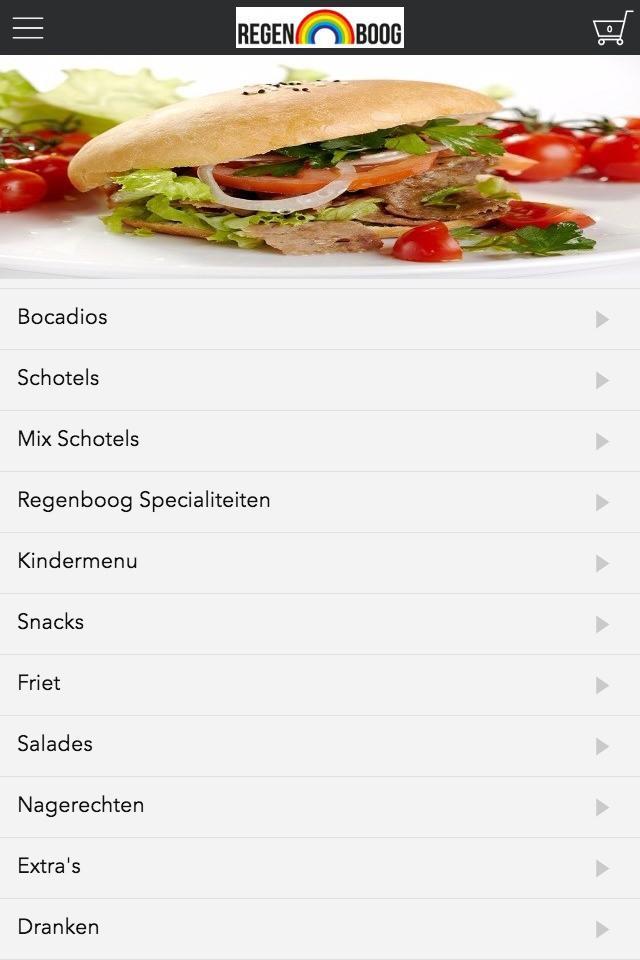Select Mix Schotels from the list
Viewport: 640px width, 960px height.
coord(320,440)
